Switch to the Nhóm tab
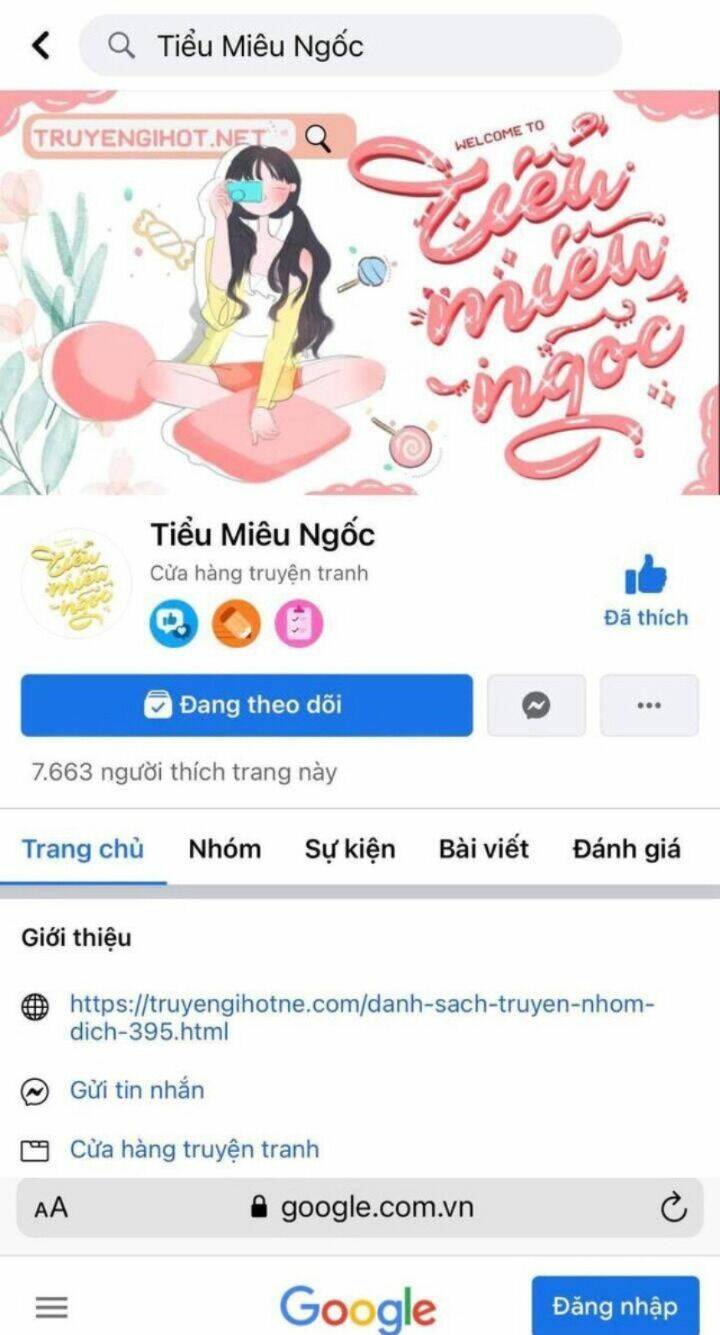Viewport: 720px width, 1335px height. point(225,849)
